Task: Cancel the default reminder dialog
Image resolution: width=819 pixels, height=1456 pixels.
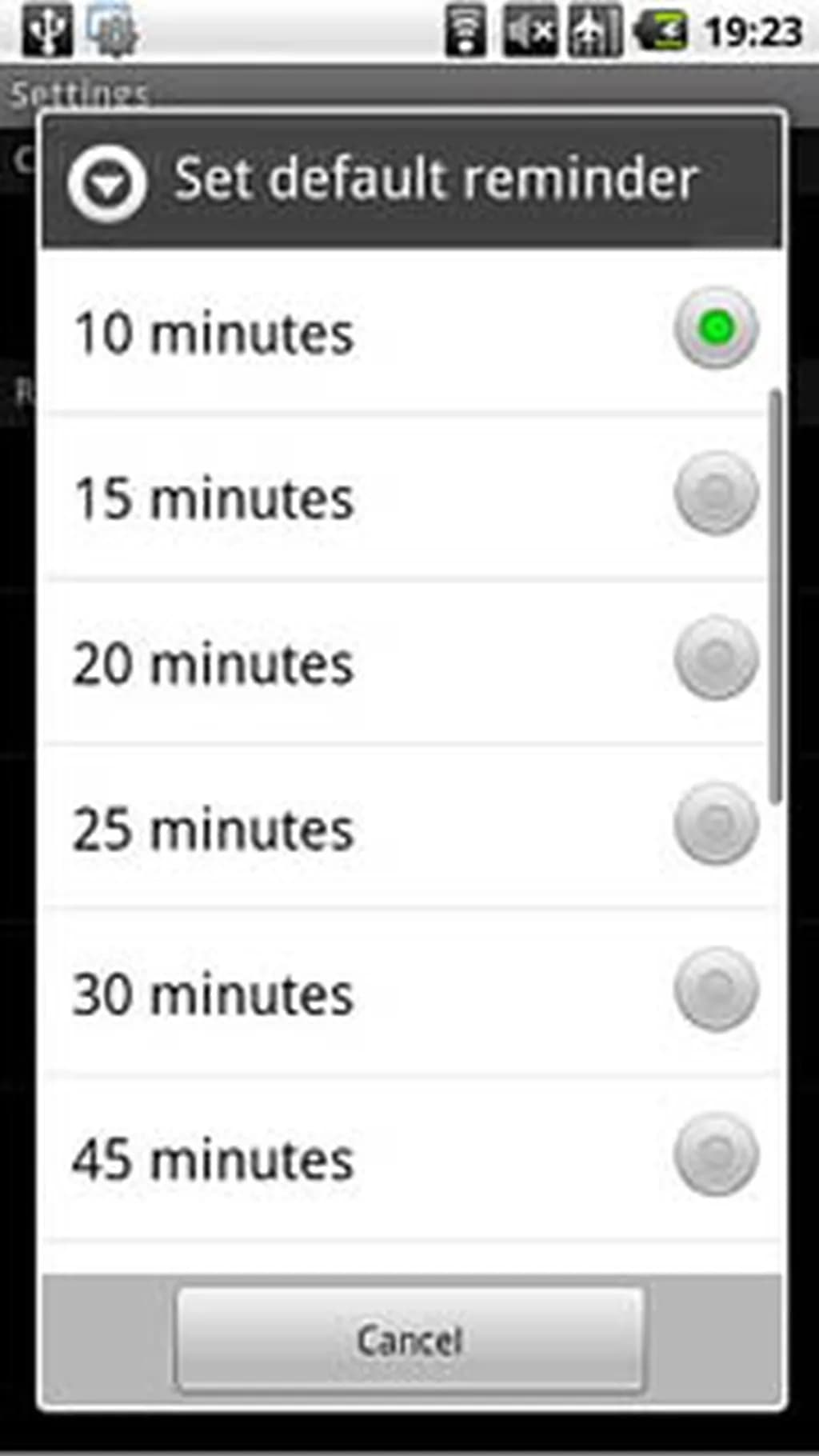Action: (x=409, y=1340)
